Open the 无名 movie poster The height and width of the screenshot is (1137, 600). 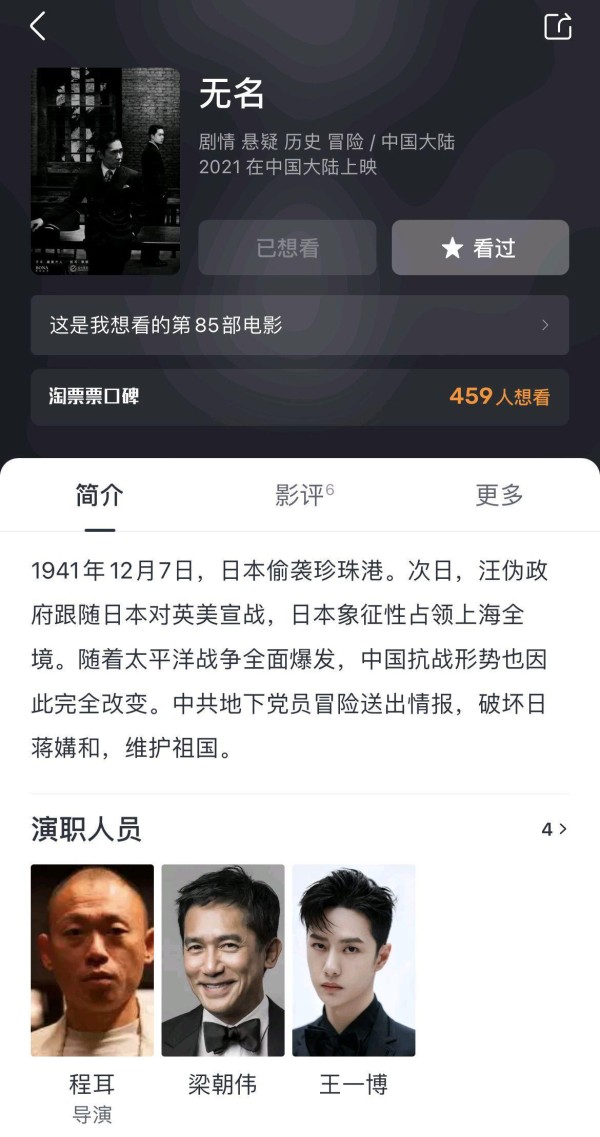(x=105, y=171)
